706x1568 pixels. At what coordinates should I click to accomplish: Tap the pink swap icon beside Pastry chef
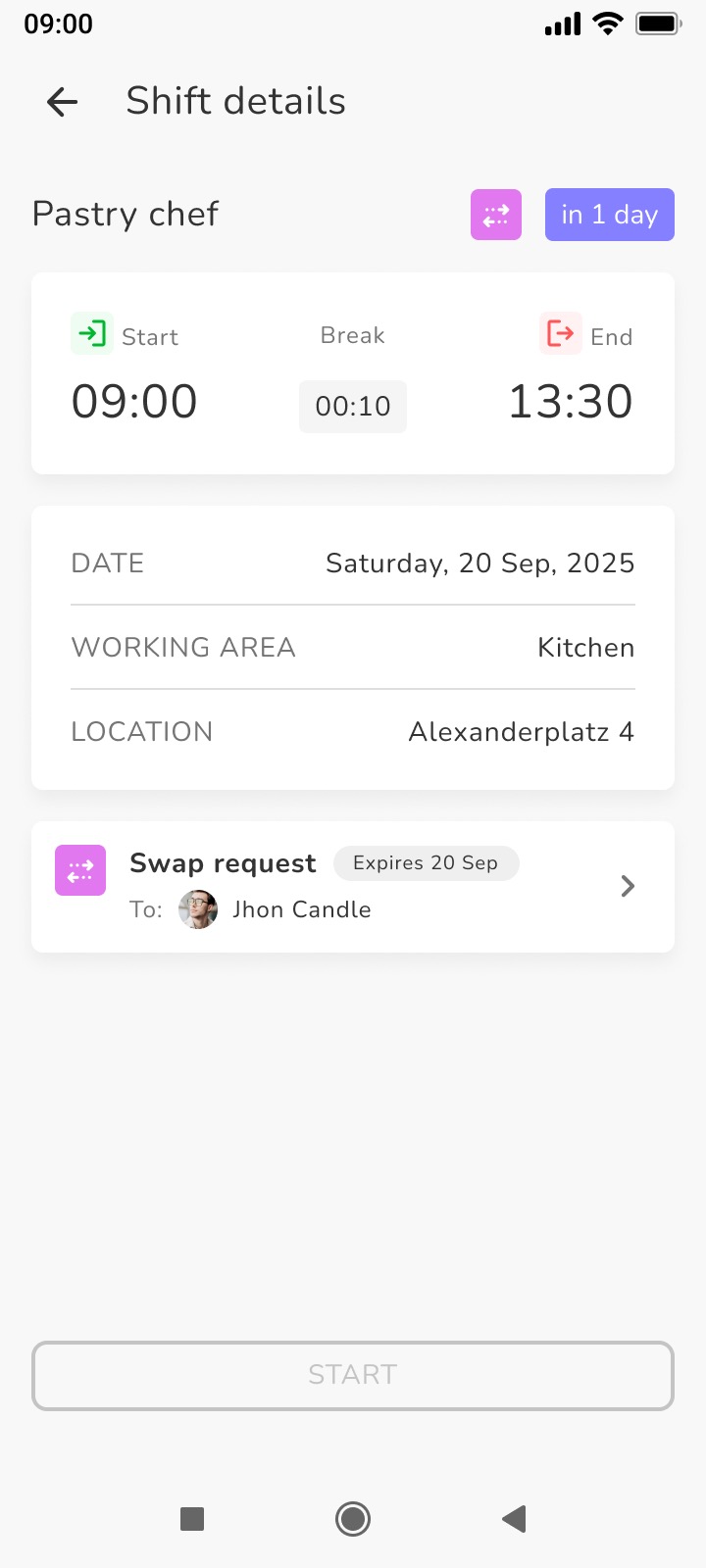(x=496, y=215)
